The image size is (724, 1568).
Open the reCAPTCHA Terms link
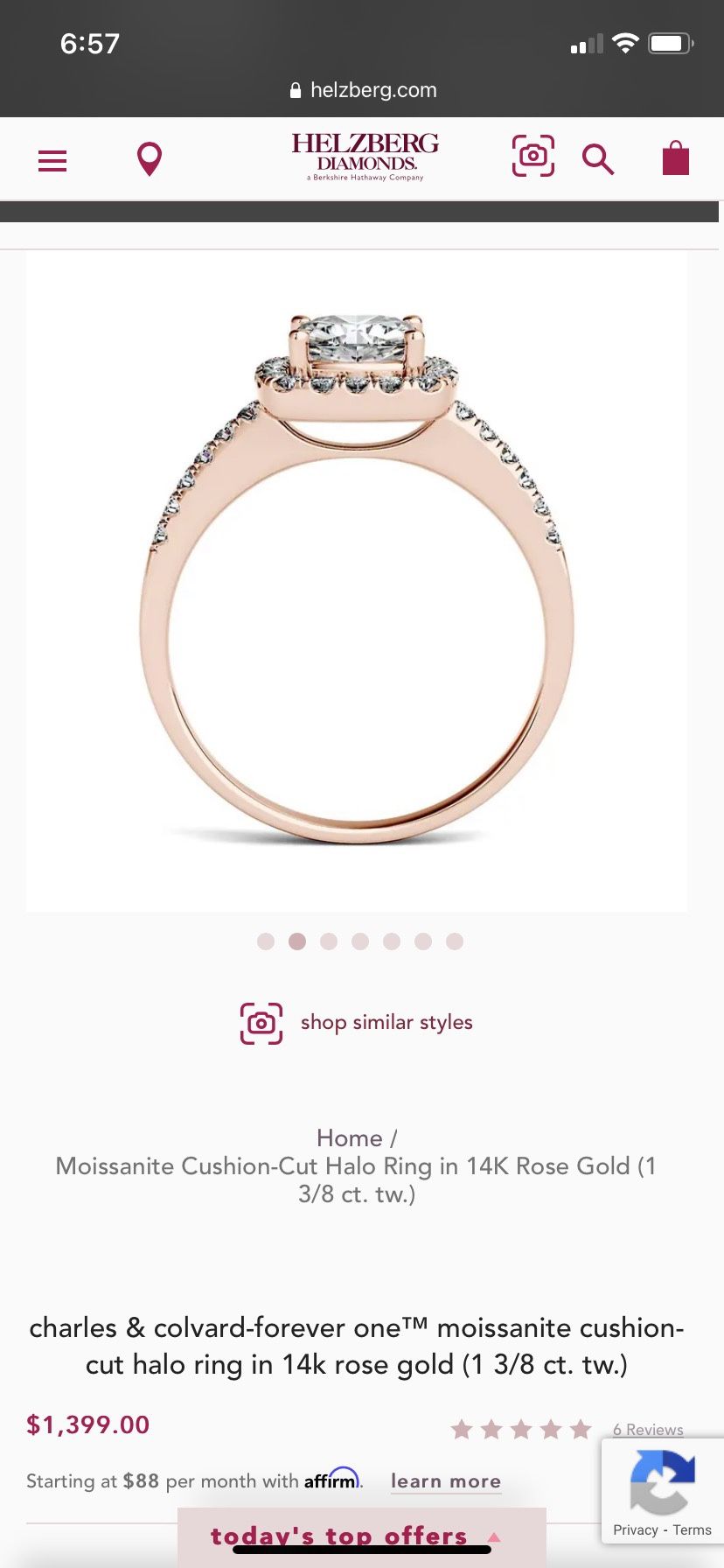[x=693, y=1530]
